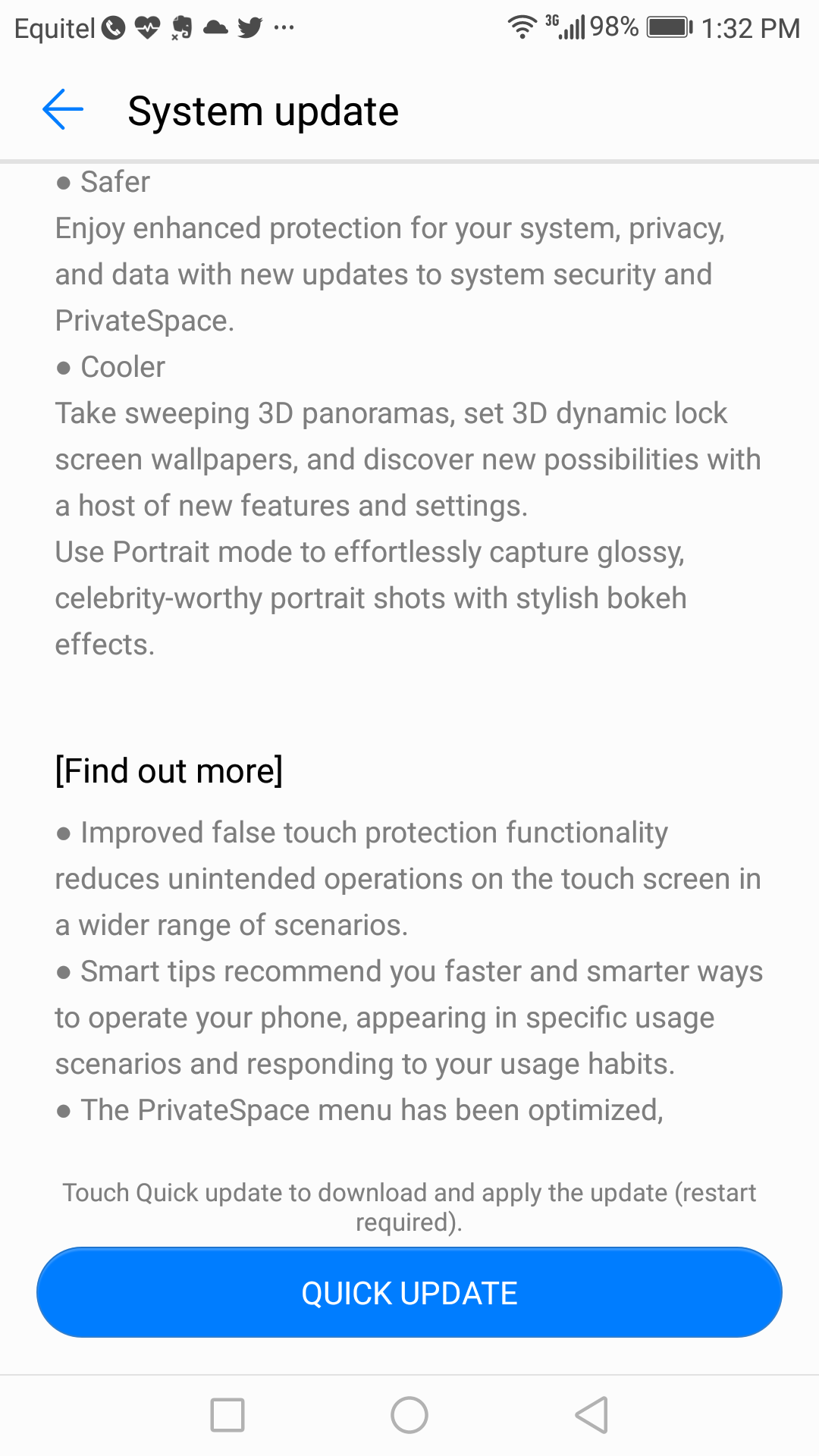Start the Quick Update download
The width and height of the screenshot is (819, 1456).
[x=409, y=1293]
